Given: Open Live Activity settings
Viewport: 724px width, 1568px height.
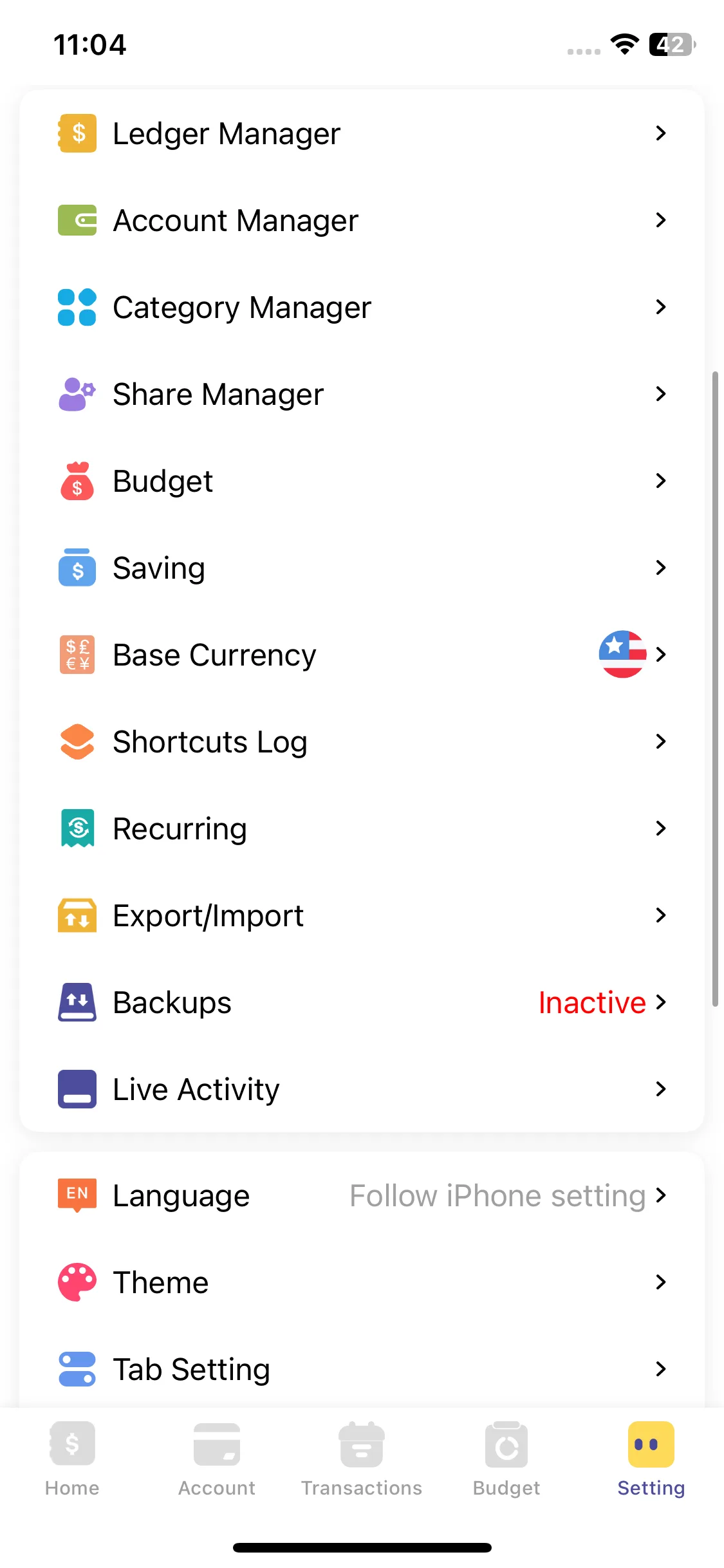Looking at the screenshot, I should [x=360, y=1090].
